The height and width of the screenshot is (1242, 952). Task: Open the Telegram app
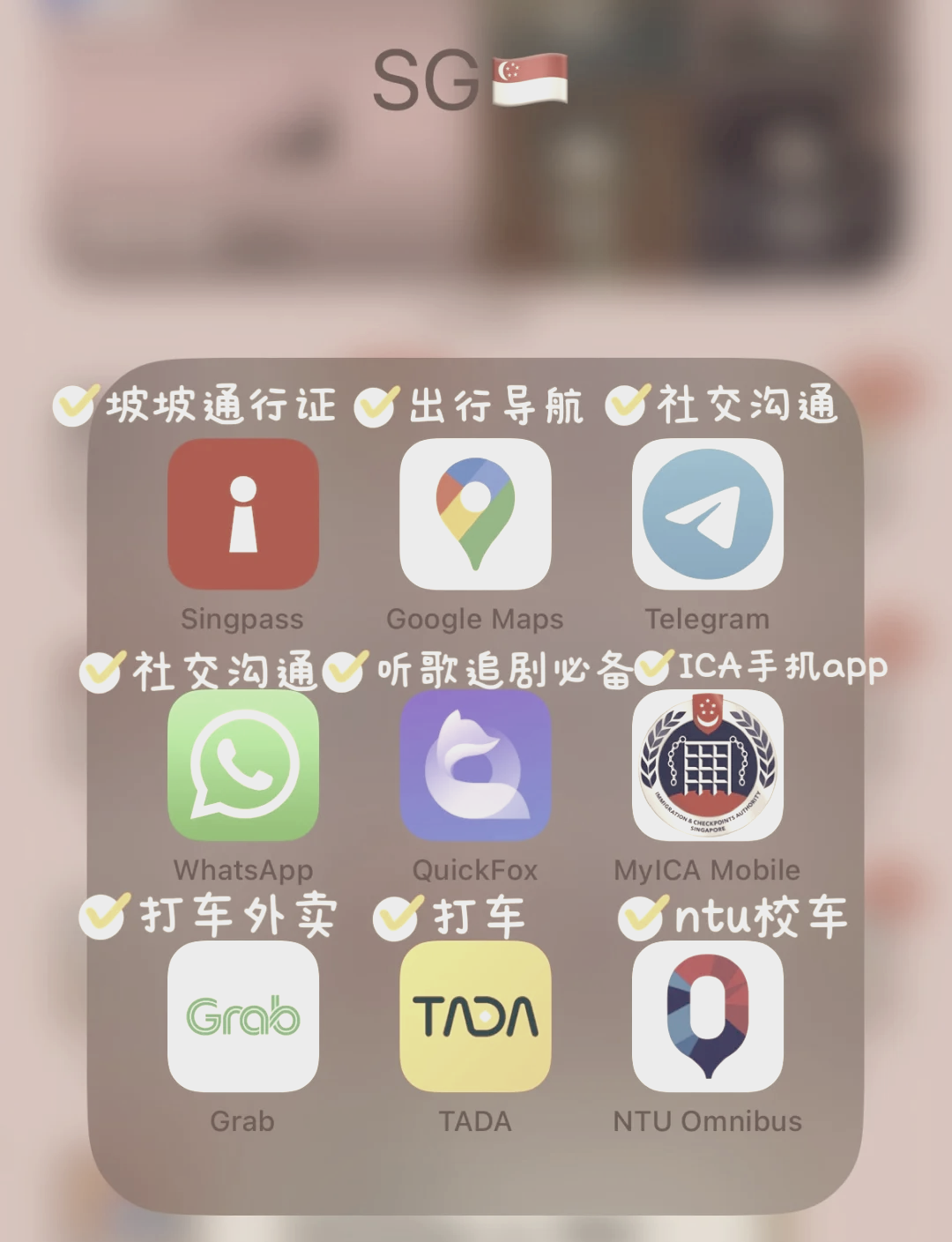coord(707,515)
